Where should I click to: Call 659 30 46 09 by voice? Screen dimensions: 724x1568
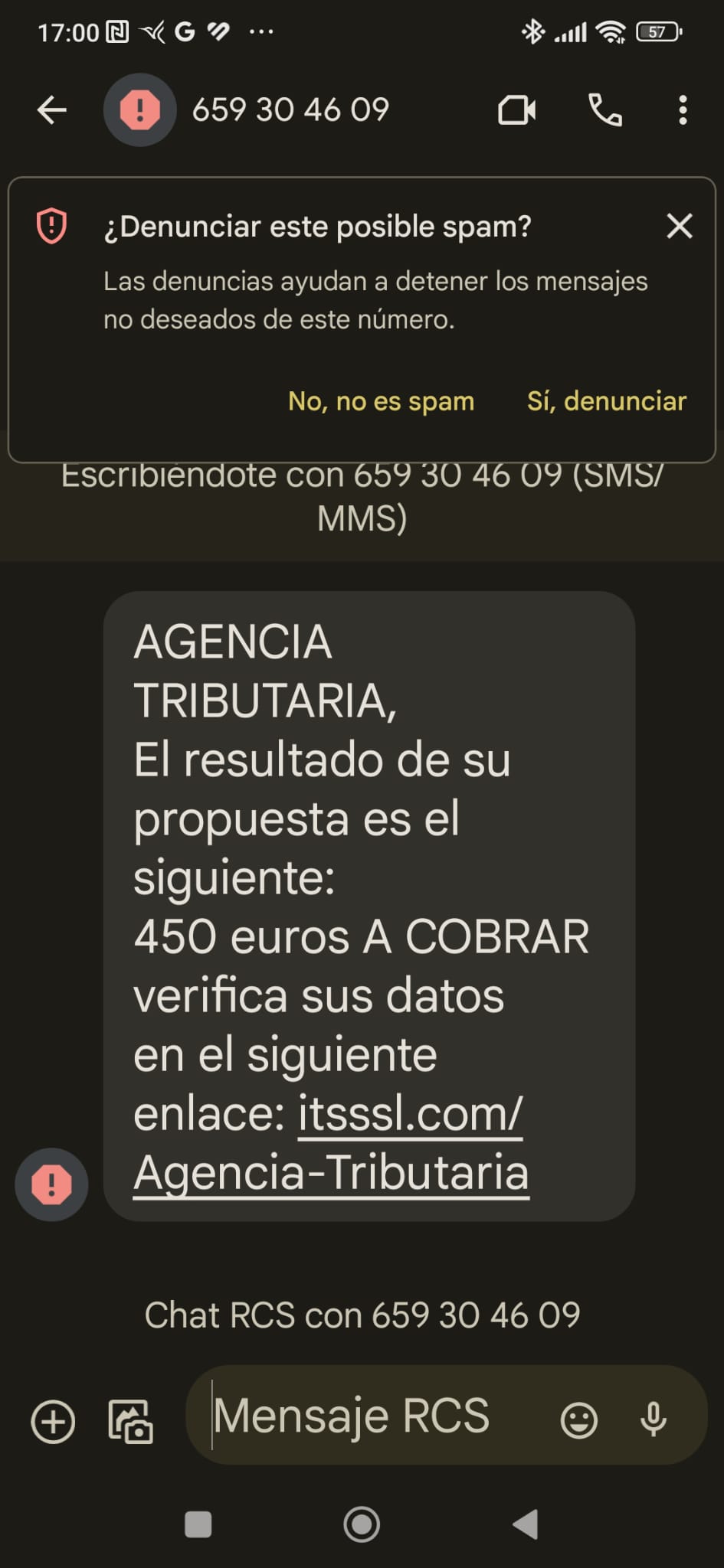tap(604, 110)
